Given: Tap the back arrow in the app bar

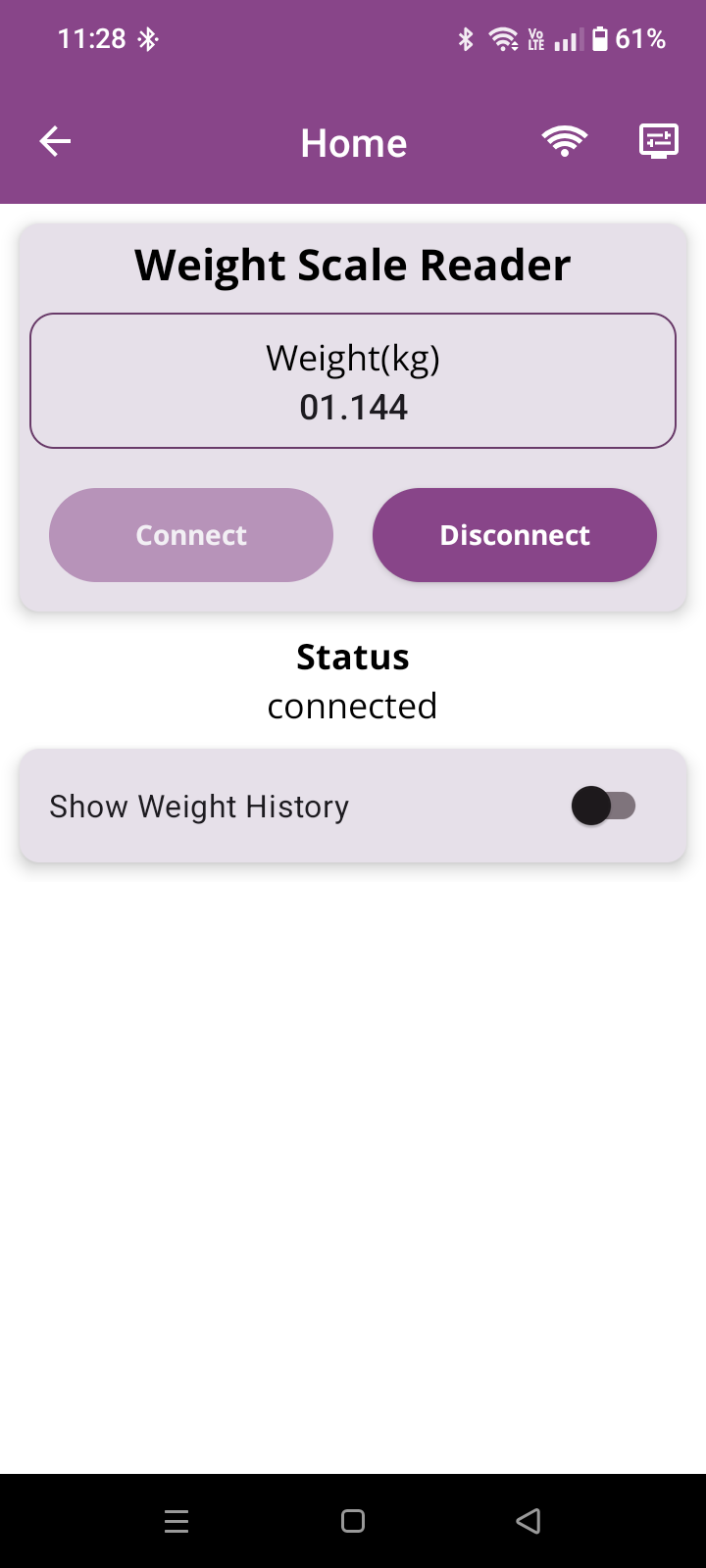Looking at the screenshot, I should point(54,140).
